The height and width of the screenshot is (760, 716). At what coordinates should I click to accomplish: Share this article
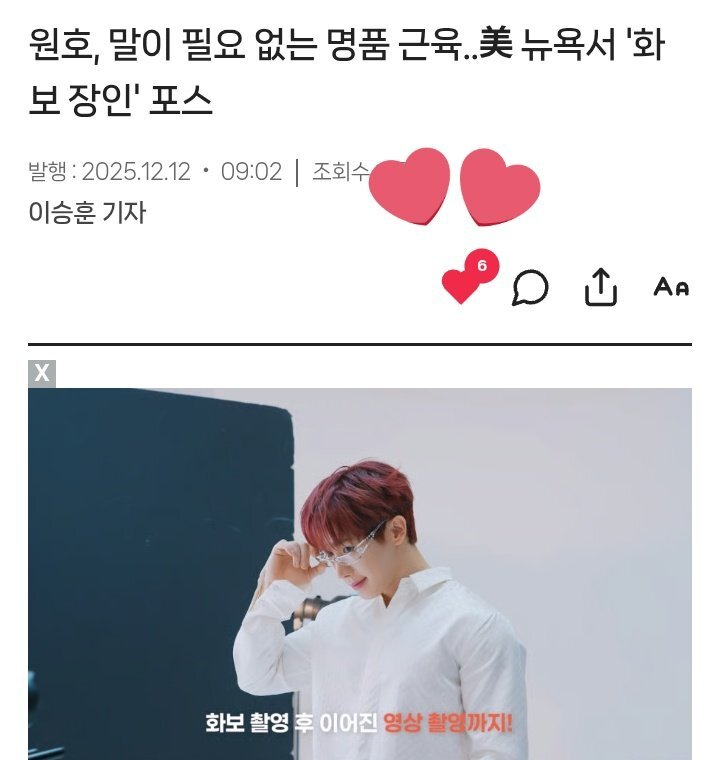click(599, 286)
